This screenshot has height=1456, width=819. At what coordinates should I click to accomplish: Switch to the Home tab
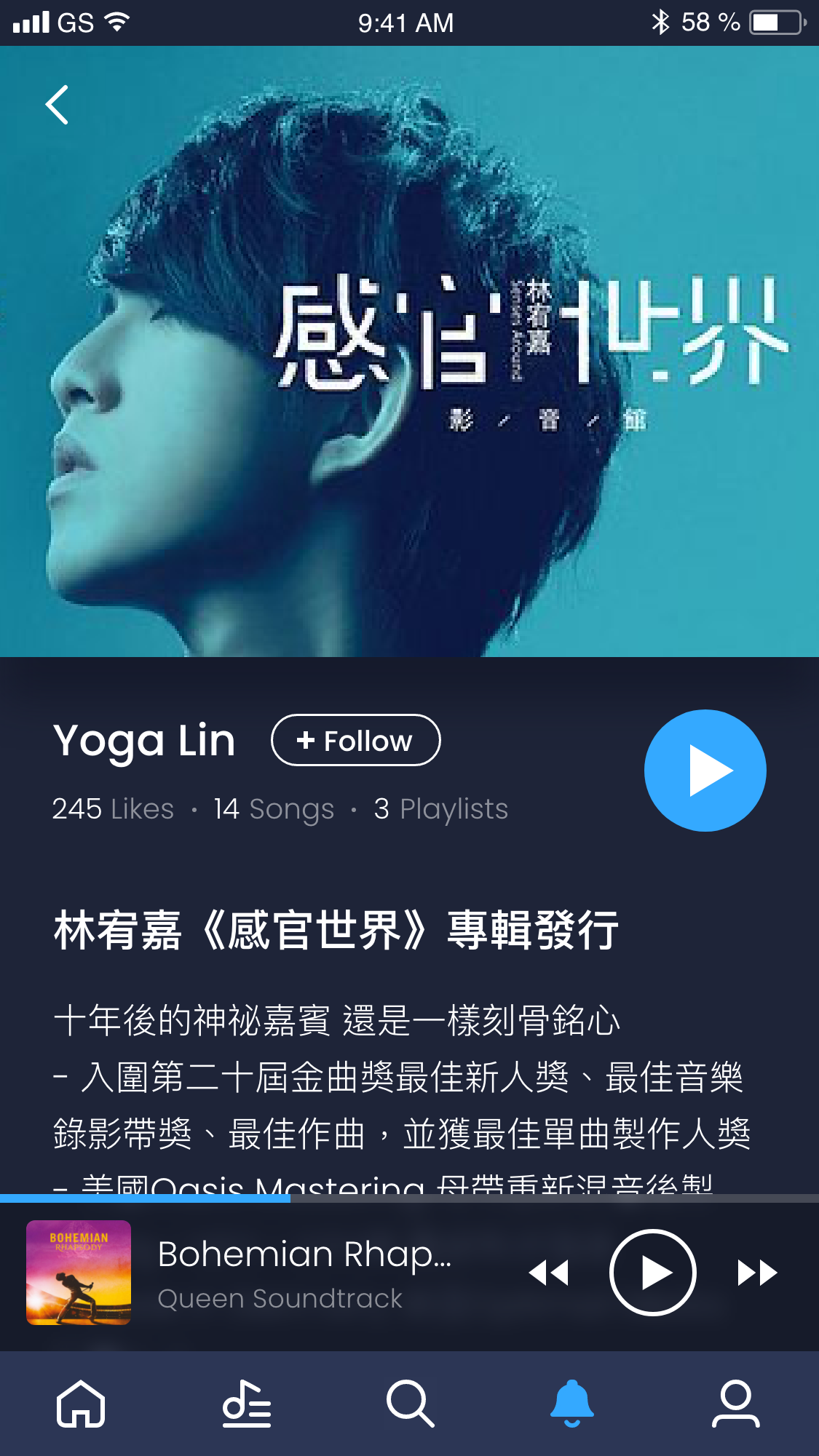point(81,1403)
